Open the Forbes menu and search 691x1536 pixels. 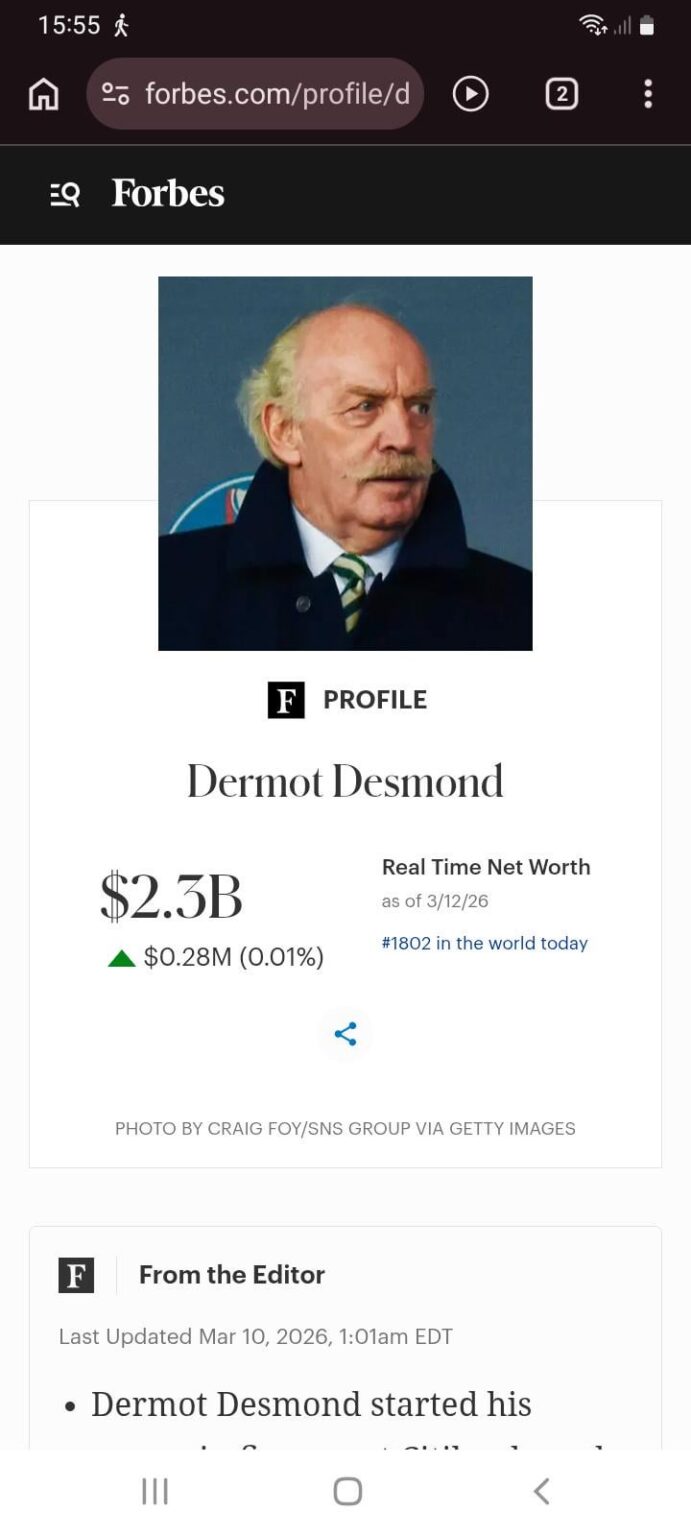[x=65, y=194]
